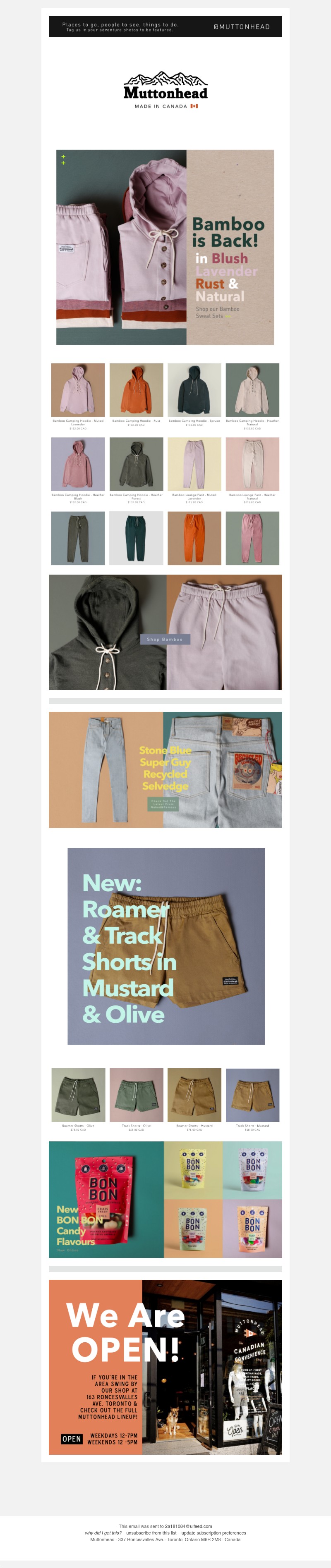Viewport: 331px width, 1568px height.
Task: Open the @MUTTONHEAD profile link
Action: pyautogui.click(x=241, y=27)
